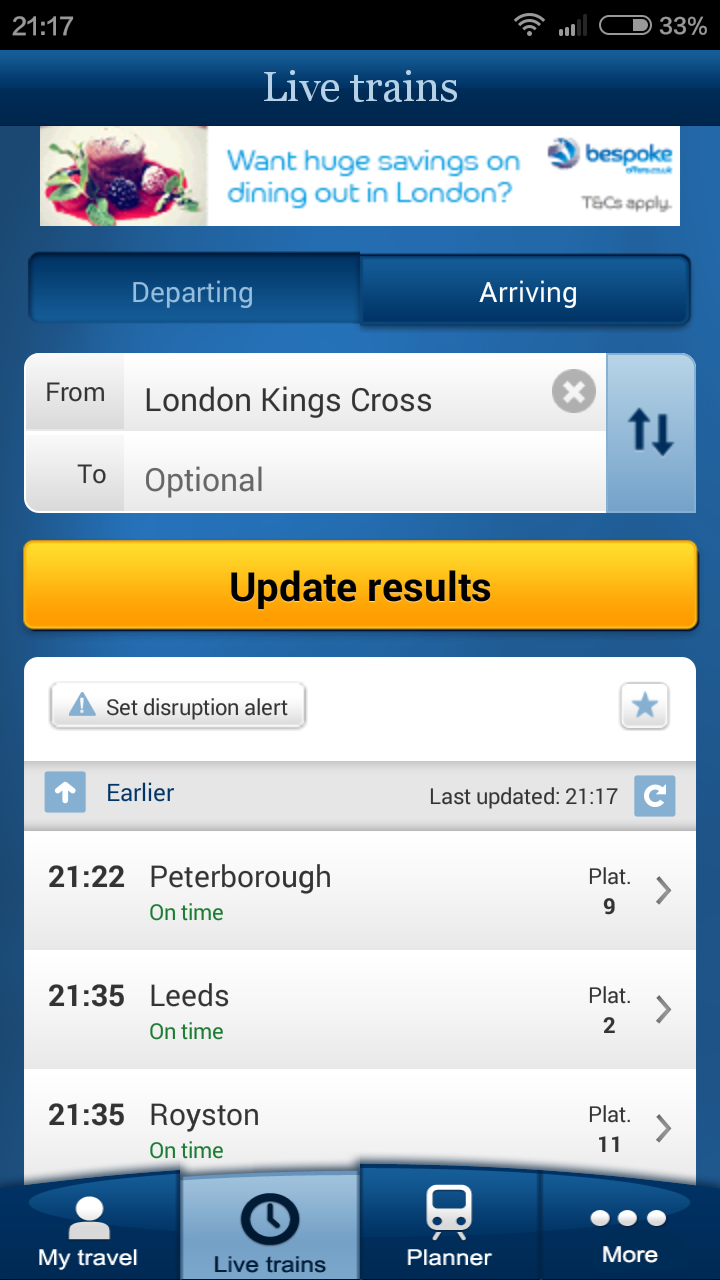Tap the Update results button
The height and width of the screenshot is (1280, 720).
click(x=360, y=586)
